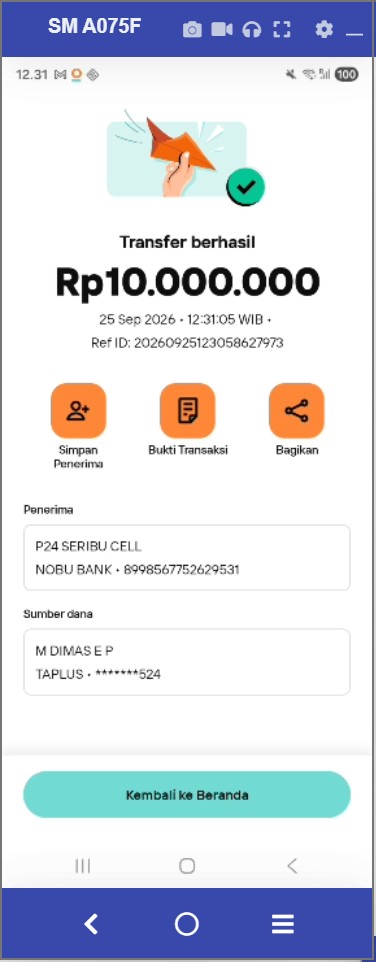Open recent apps from navigation bar
The height and width of the screenshot is (962, 376).
point(83,866)
